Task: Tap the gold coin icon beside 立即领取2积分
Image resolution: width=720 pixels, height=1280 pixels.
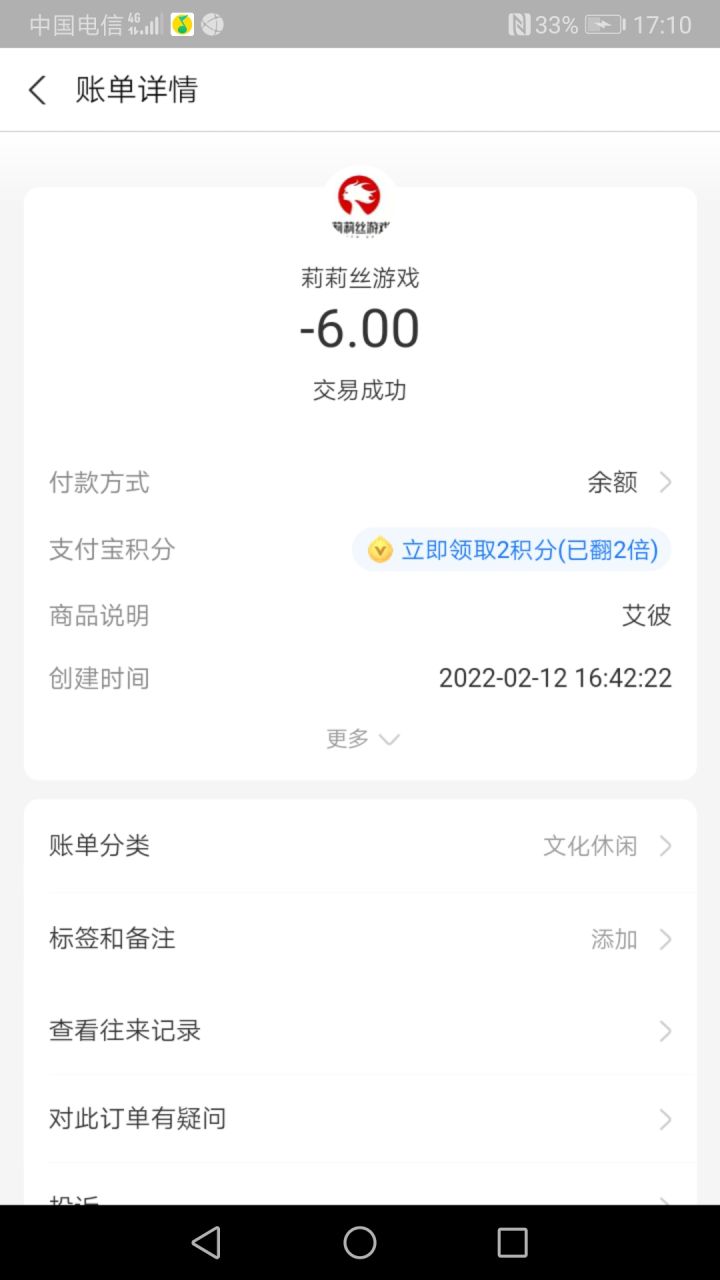Action: tap(379, 551)
